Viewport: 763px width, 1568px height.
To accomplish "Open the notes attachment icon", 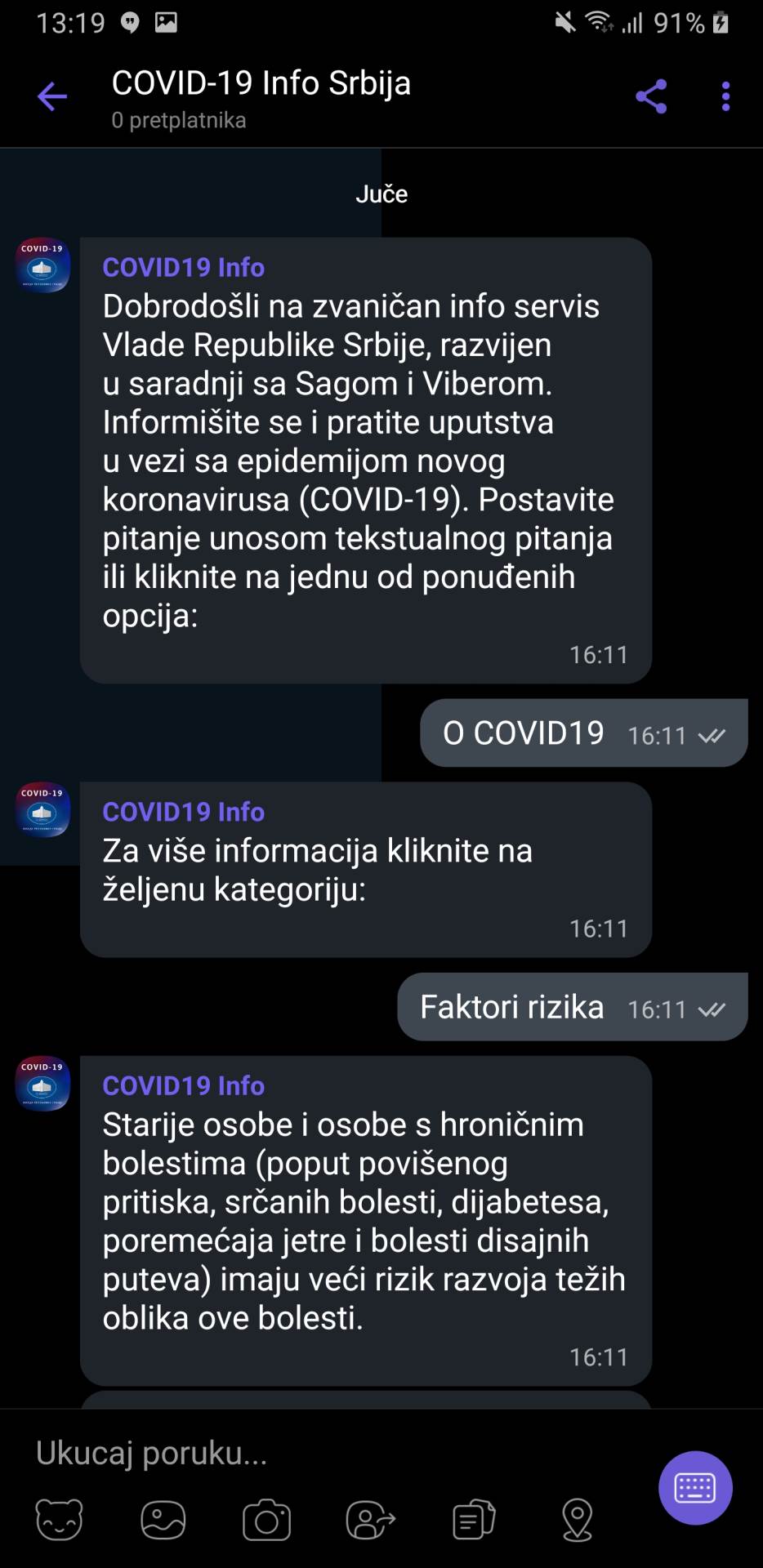I will coord(474,1521).
